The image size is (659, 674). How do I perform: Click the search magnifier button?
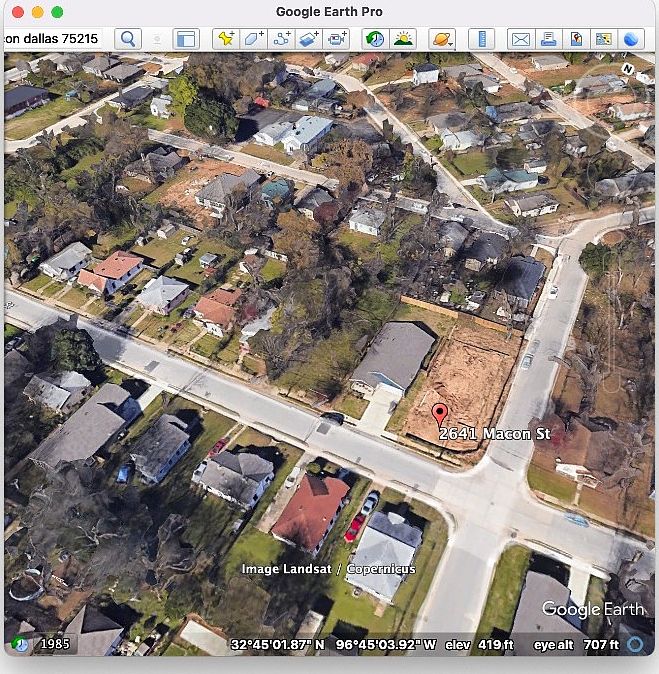pyautogui.click(x=128, y=39)
